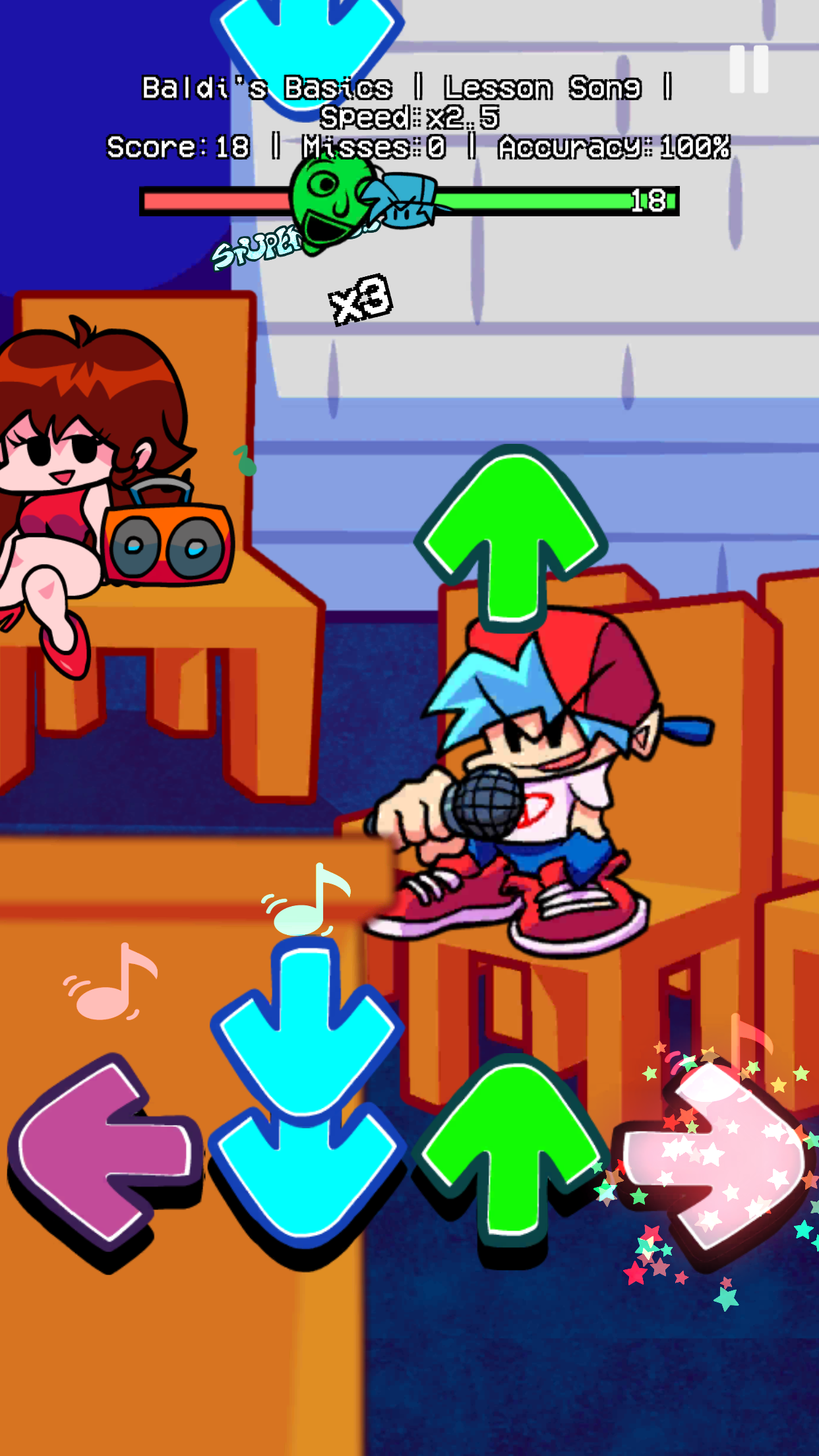Pause the game
The width and height of the screenshot is (819, 1456).
click(x=748, y=69)
